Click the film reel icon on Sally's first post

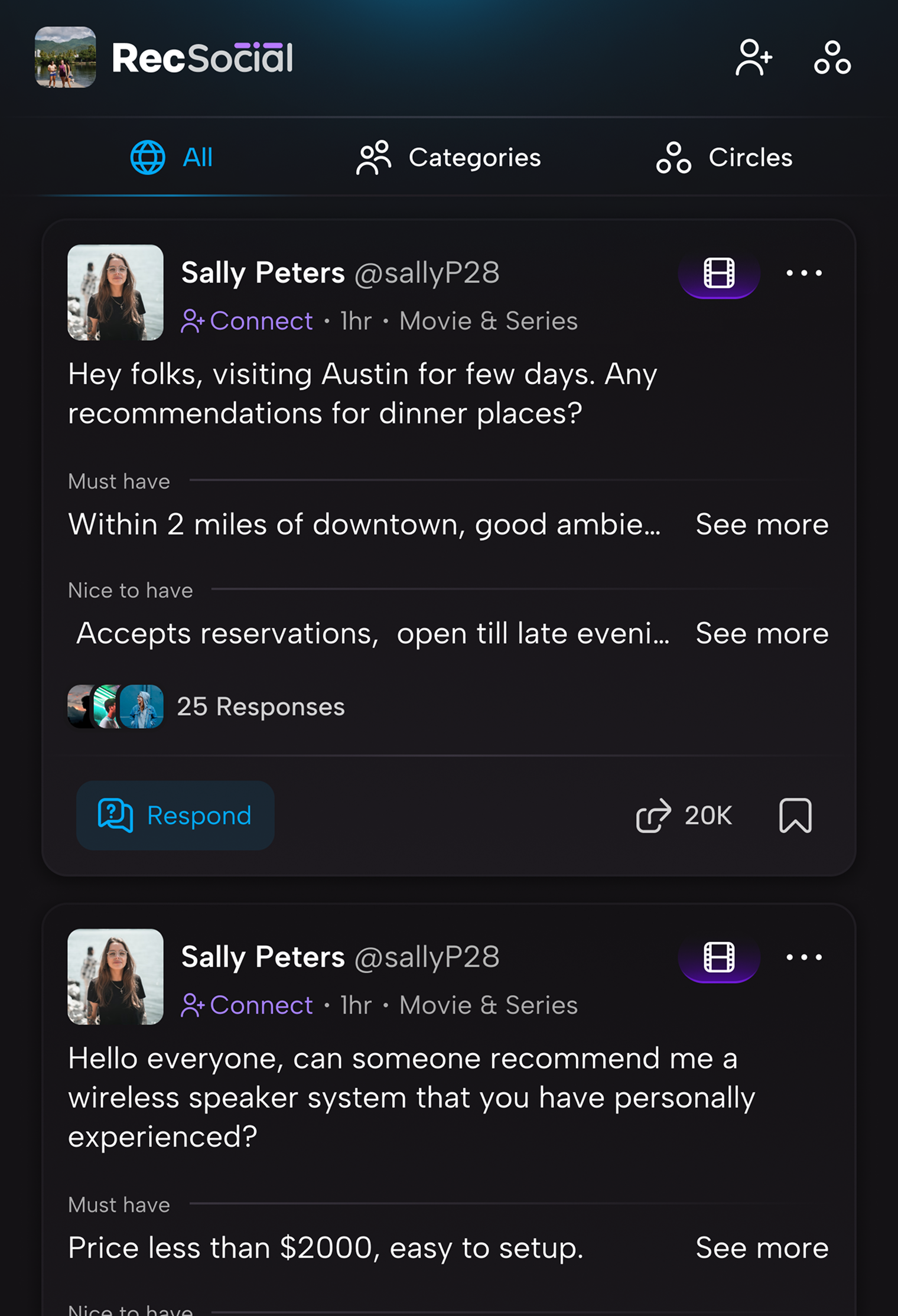(718, 272)
